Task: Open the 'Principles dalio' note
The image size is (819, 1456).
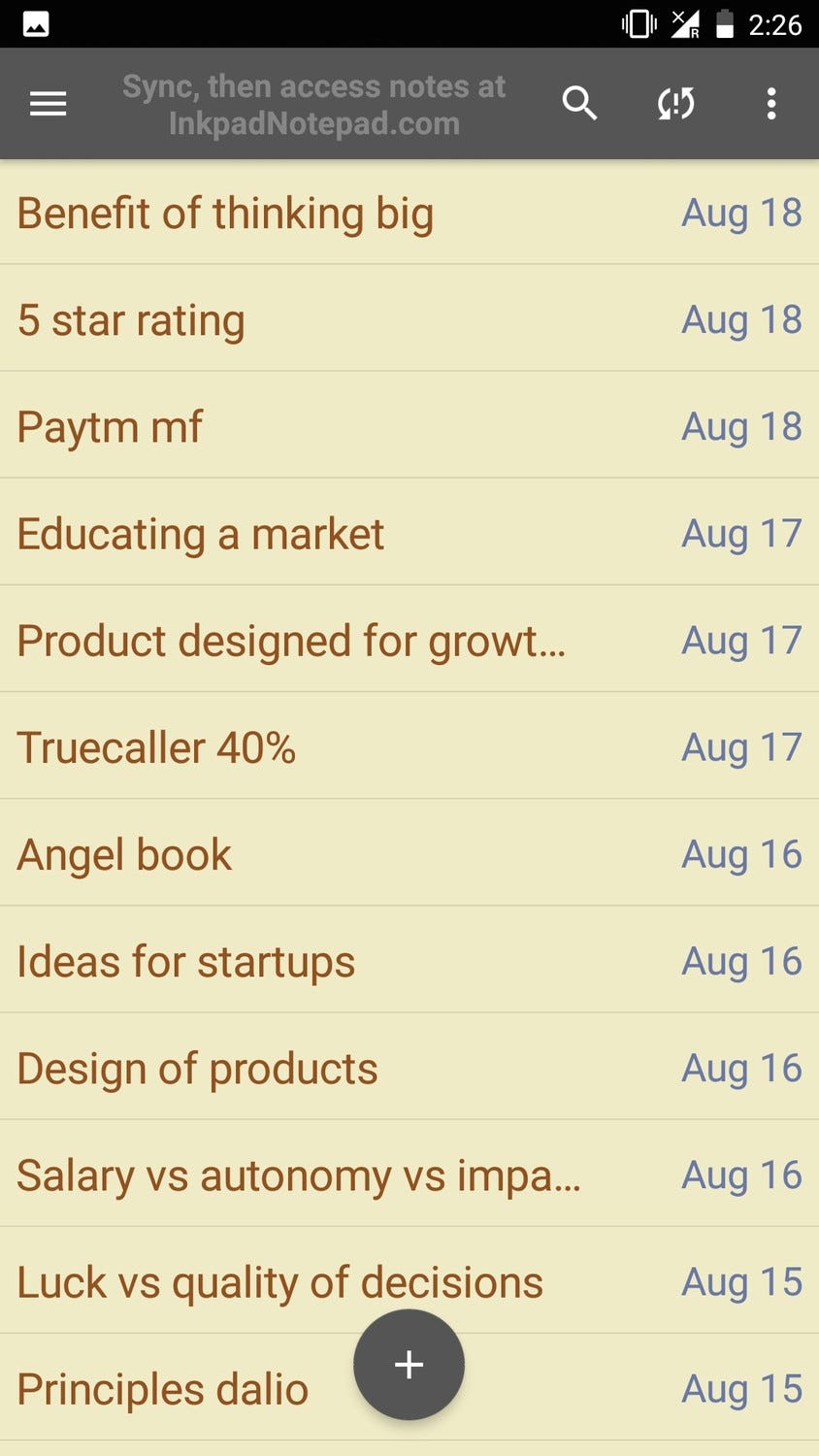Action: (162, 1389)
